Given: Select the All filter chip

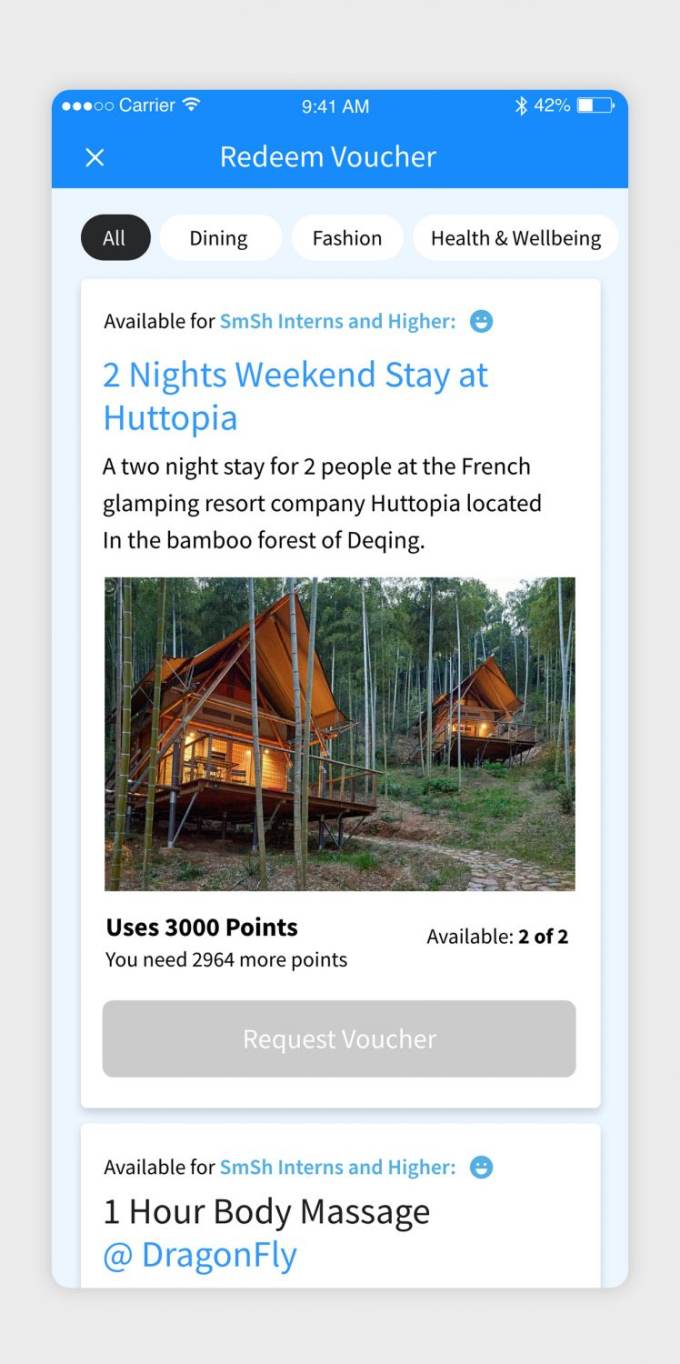Looking at the screenshot, I should tap(115, 238).
